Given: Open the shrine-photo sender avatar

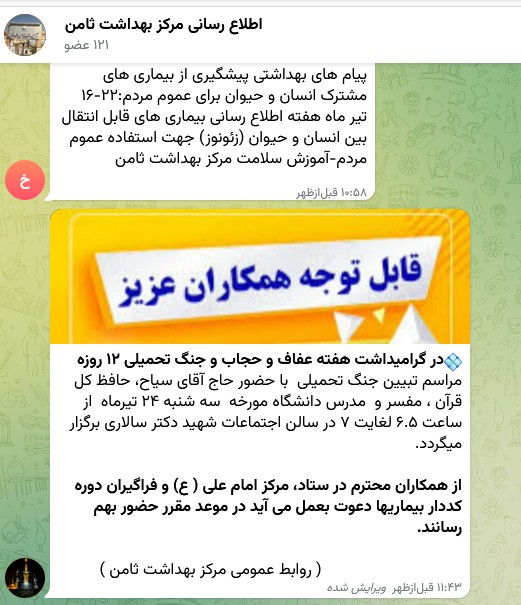Looking at the screenshot, I should [x=25, y=578].
